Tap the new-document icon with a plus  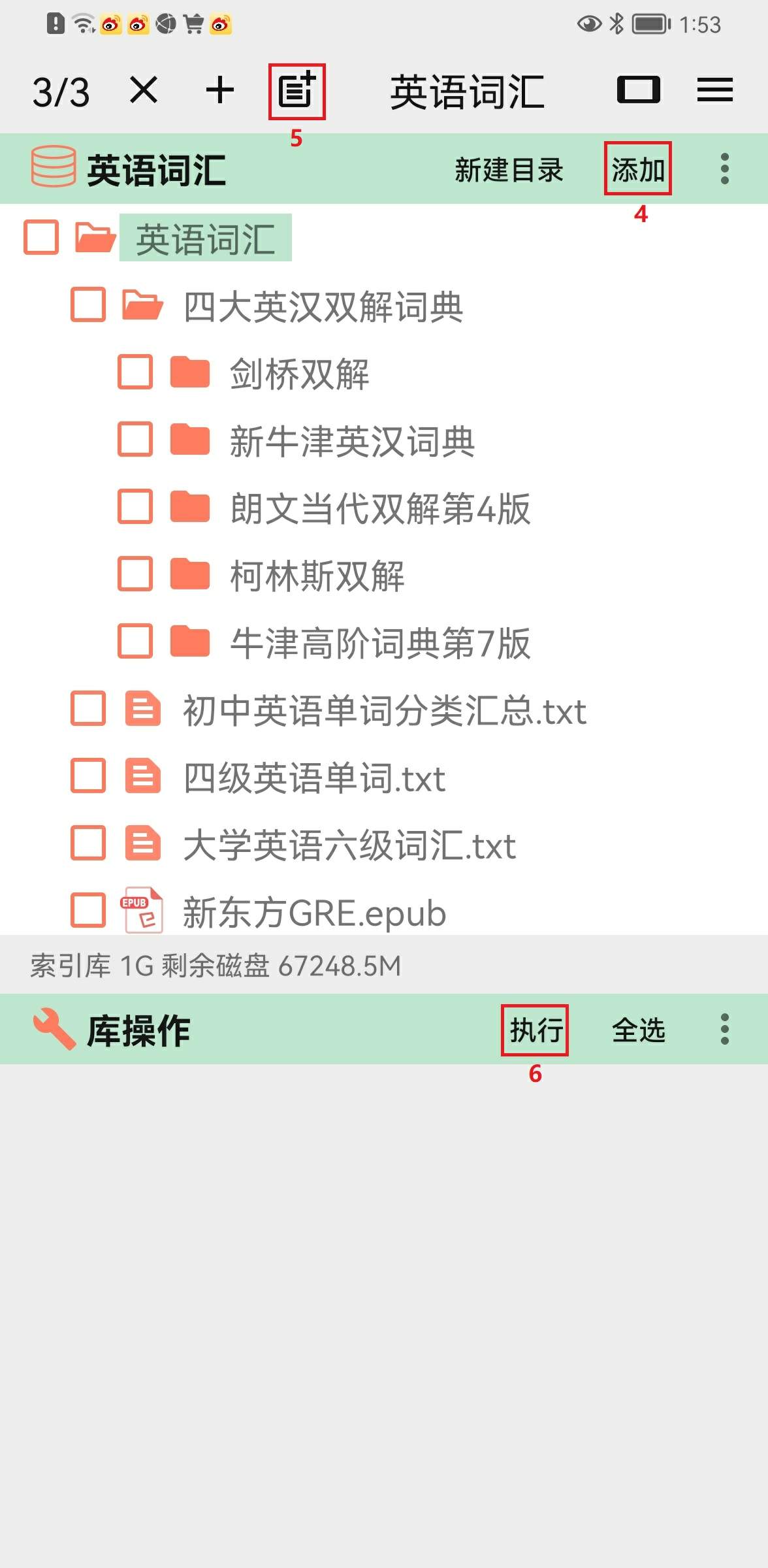pyautogui.click(x=296, y=91)
